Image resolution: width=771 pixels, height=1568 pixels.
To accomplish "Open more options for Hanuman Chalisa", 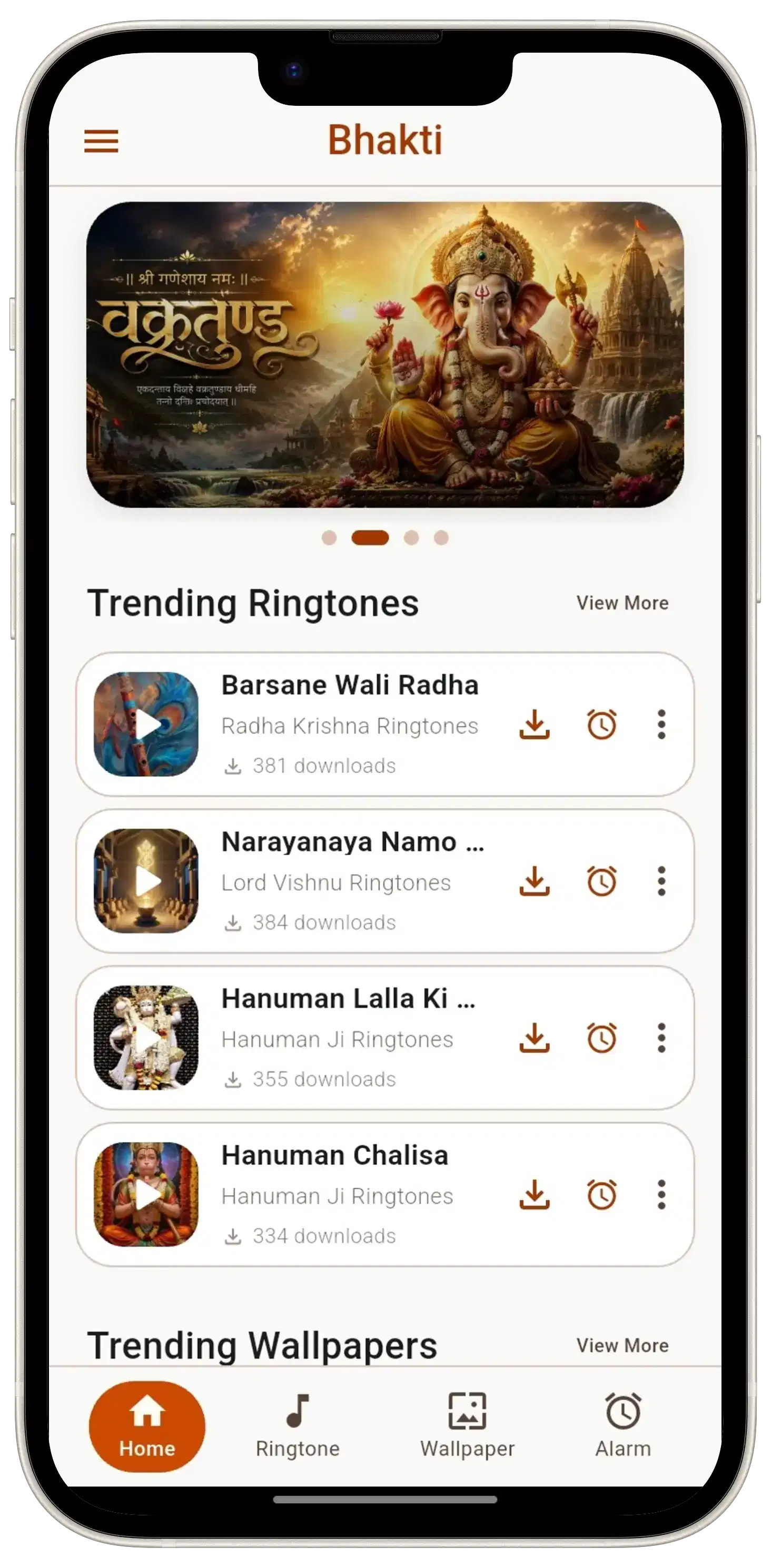I will [661, 1194].
